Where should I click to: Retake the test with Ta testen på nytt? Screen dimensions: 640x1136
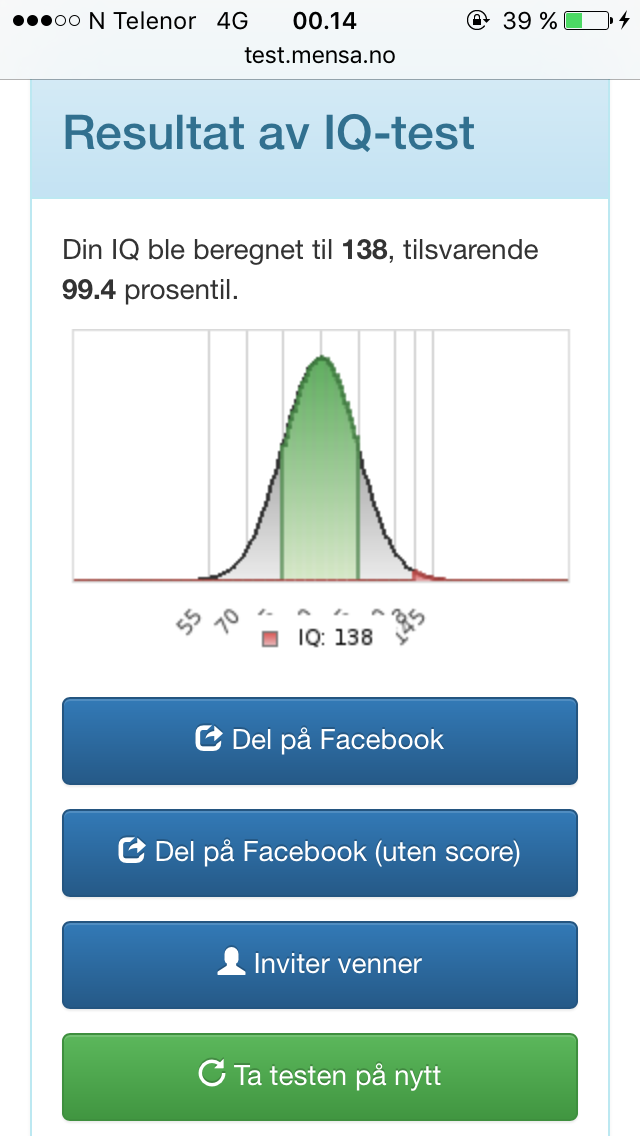point(320,1077)
